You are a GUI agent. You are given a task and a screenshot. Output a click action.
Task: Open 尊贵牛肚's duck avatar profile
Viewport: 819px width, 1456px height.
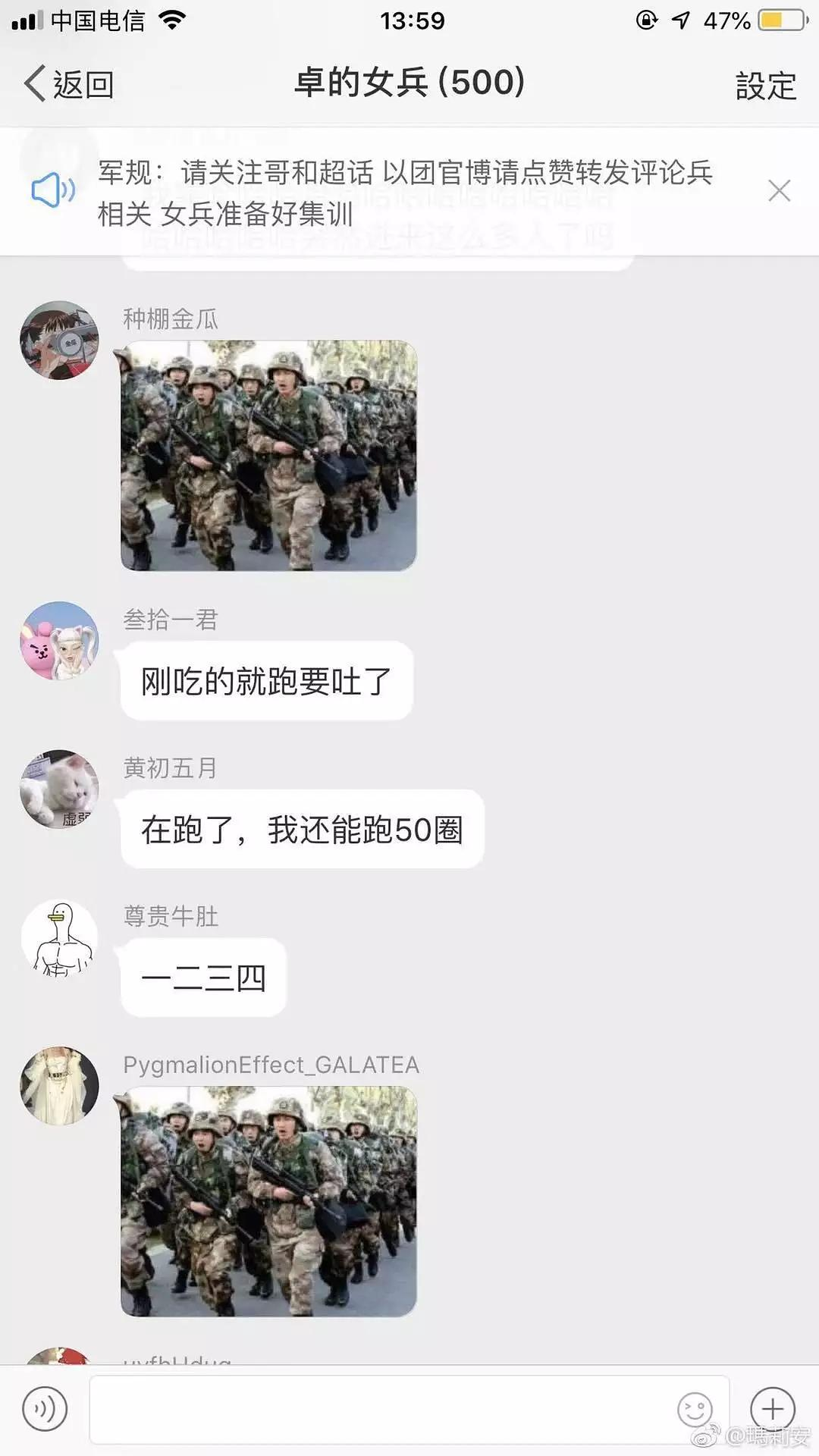[x=59, y=938]
